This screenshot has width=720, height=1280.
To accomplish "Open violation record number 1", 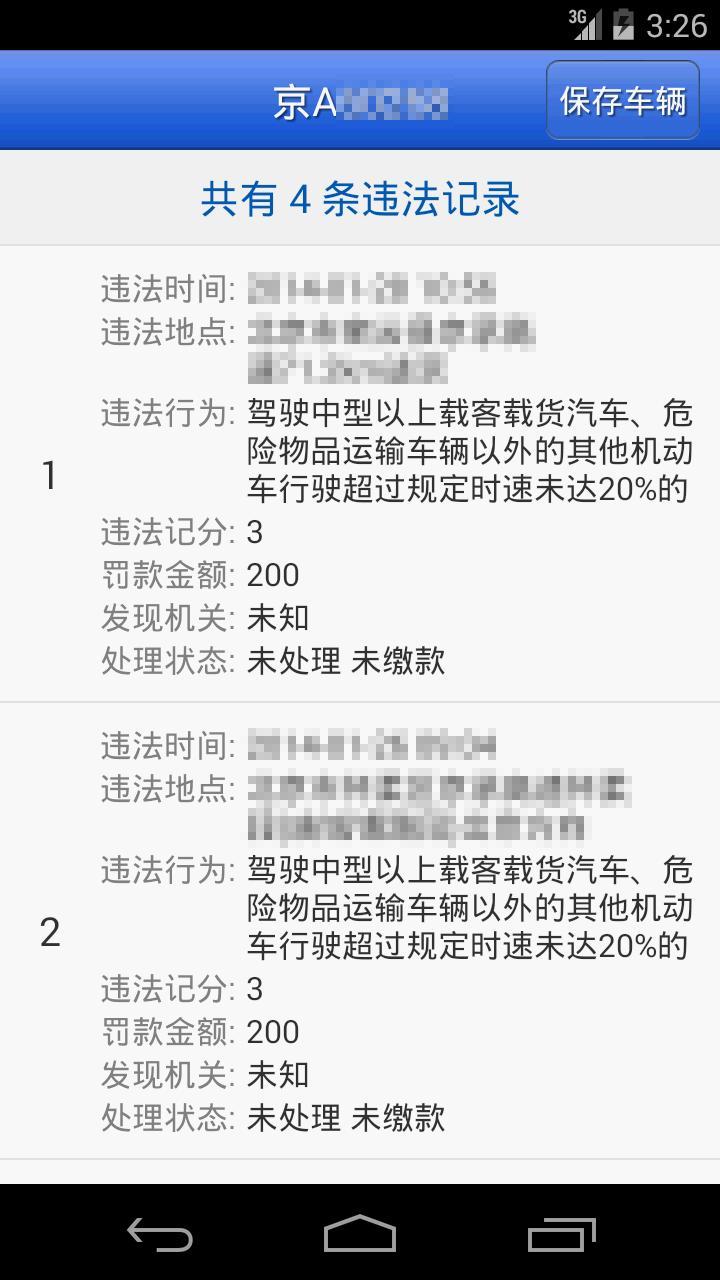I will (x=360, y=475).
